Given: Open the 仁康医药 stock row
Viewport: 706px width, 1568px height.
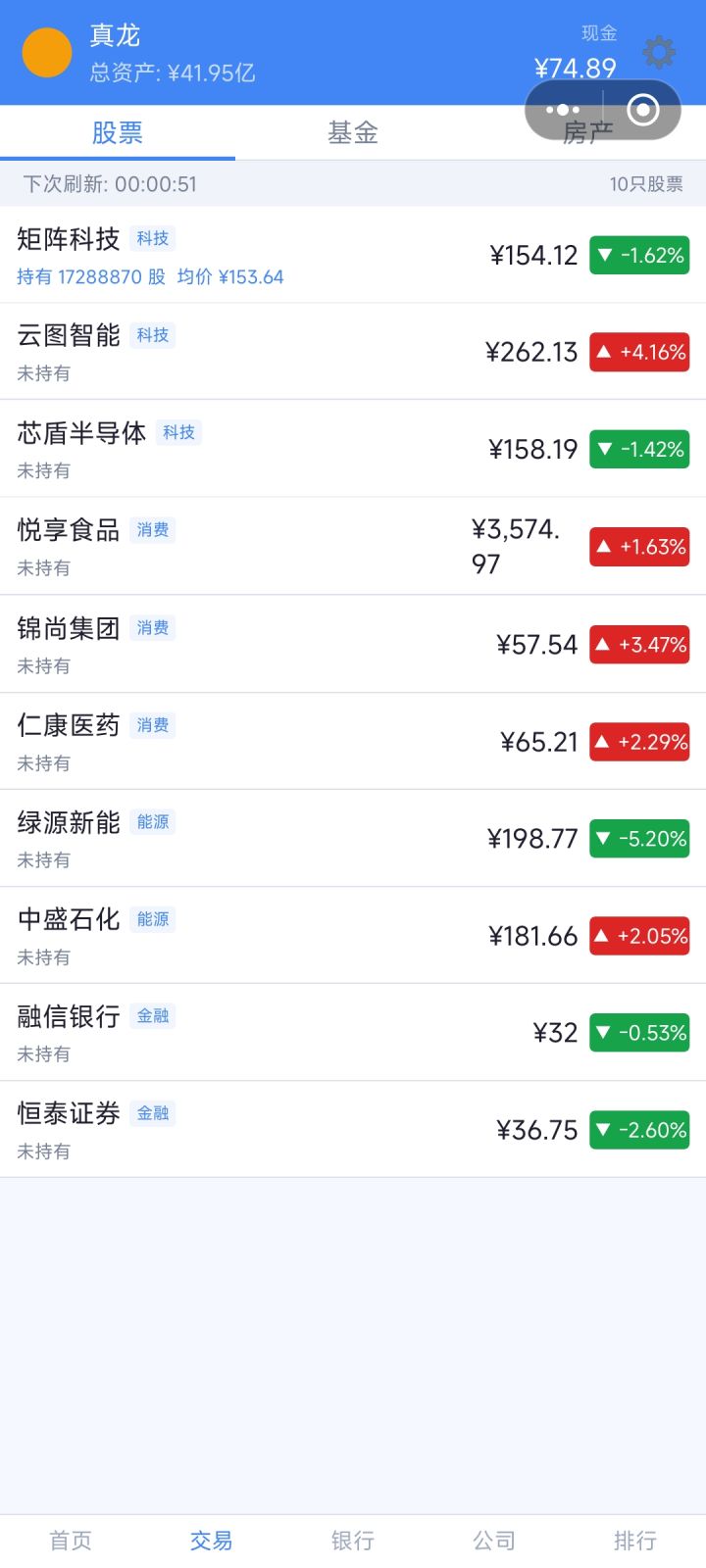Looking at the screenshot, I should pyautogui.click(x=353, y=741).
